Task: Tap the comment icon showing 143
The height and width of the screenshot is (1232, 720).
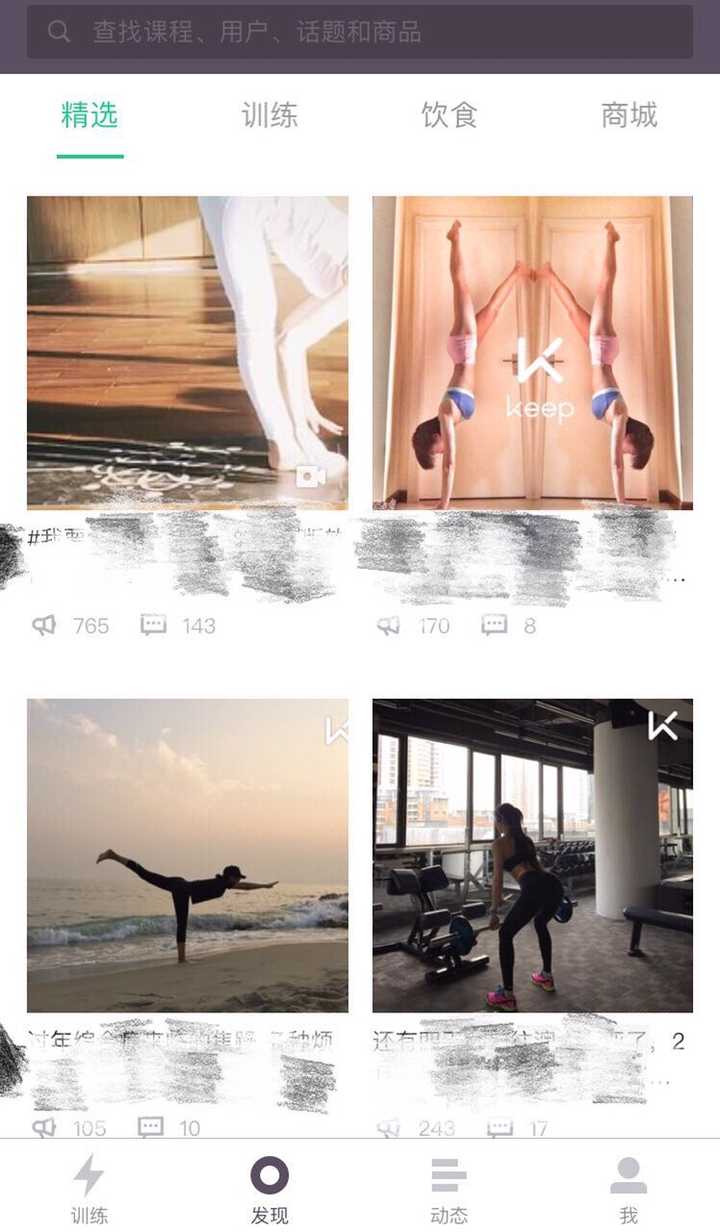Action: click(x=153, y=626)
